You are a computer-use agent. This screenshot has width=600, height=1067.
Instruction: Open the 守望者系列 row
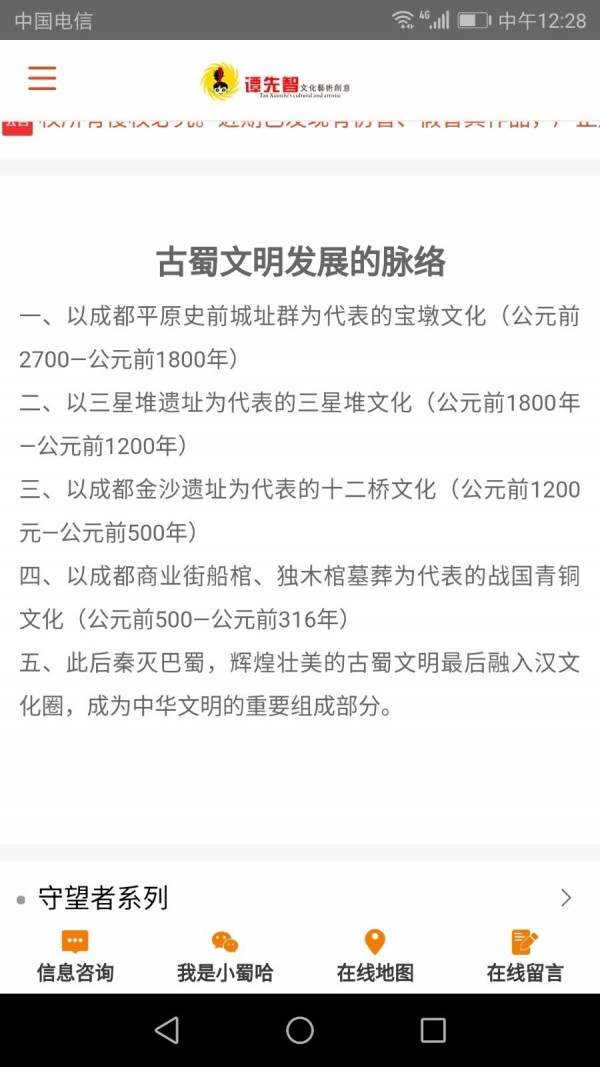[300, 897]
